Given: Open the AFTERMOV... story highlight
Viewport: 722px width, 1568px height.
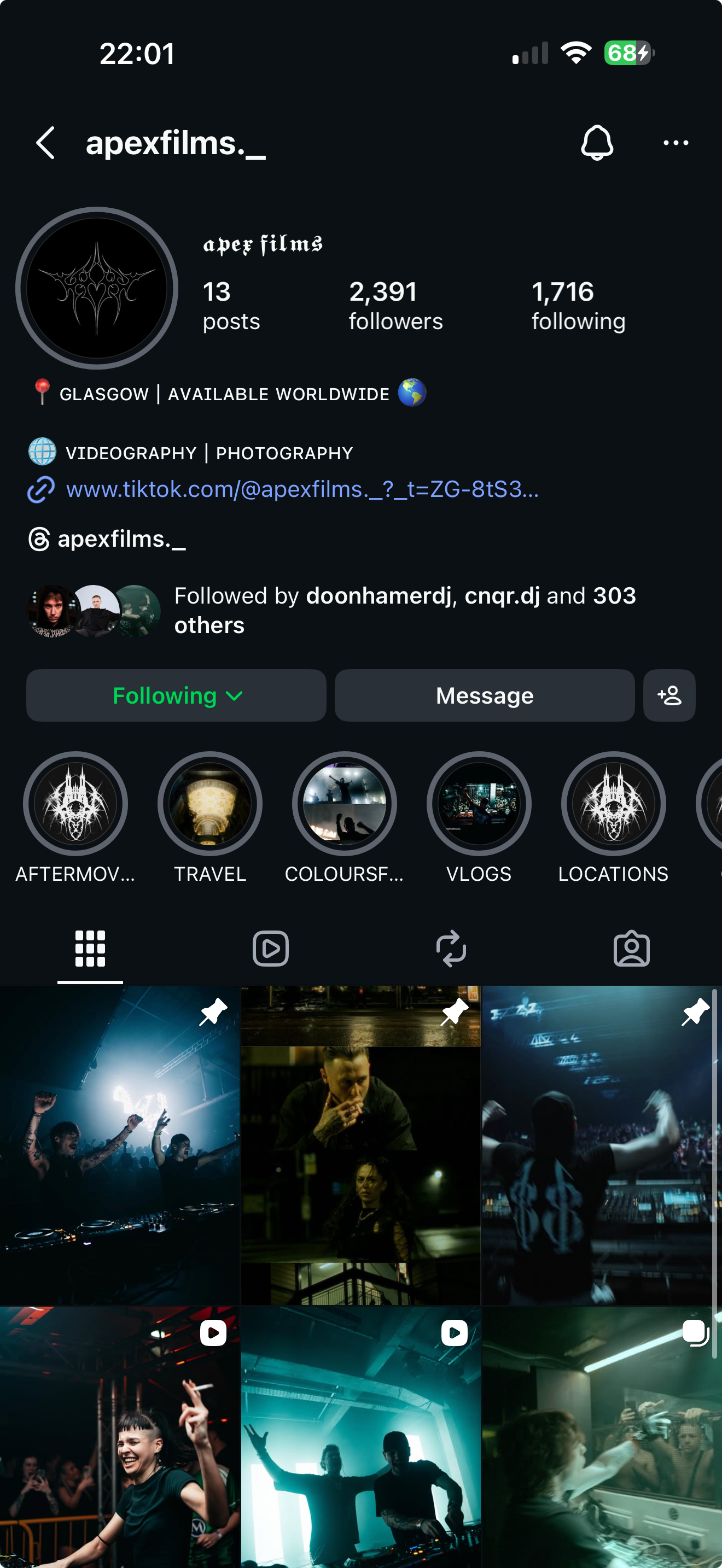Looking at the screenshot, I should pos(75,804).
